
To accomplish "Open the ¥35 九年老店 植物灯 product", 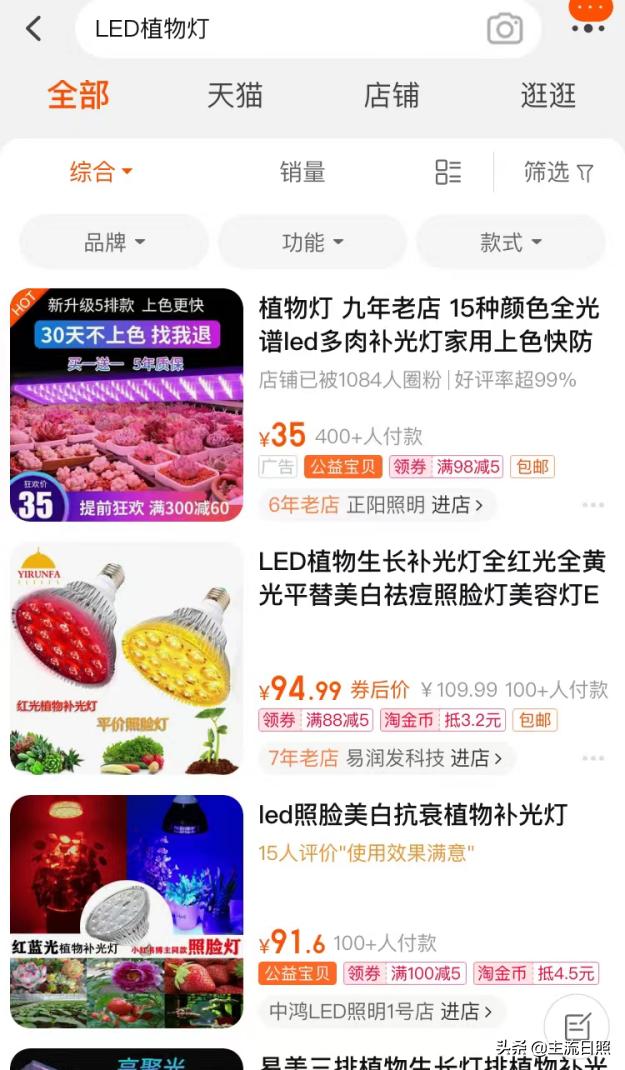I will pyautogui.click(x=428, y=326).
